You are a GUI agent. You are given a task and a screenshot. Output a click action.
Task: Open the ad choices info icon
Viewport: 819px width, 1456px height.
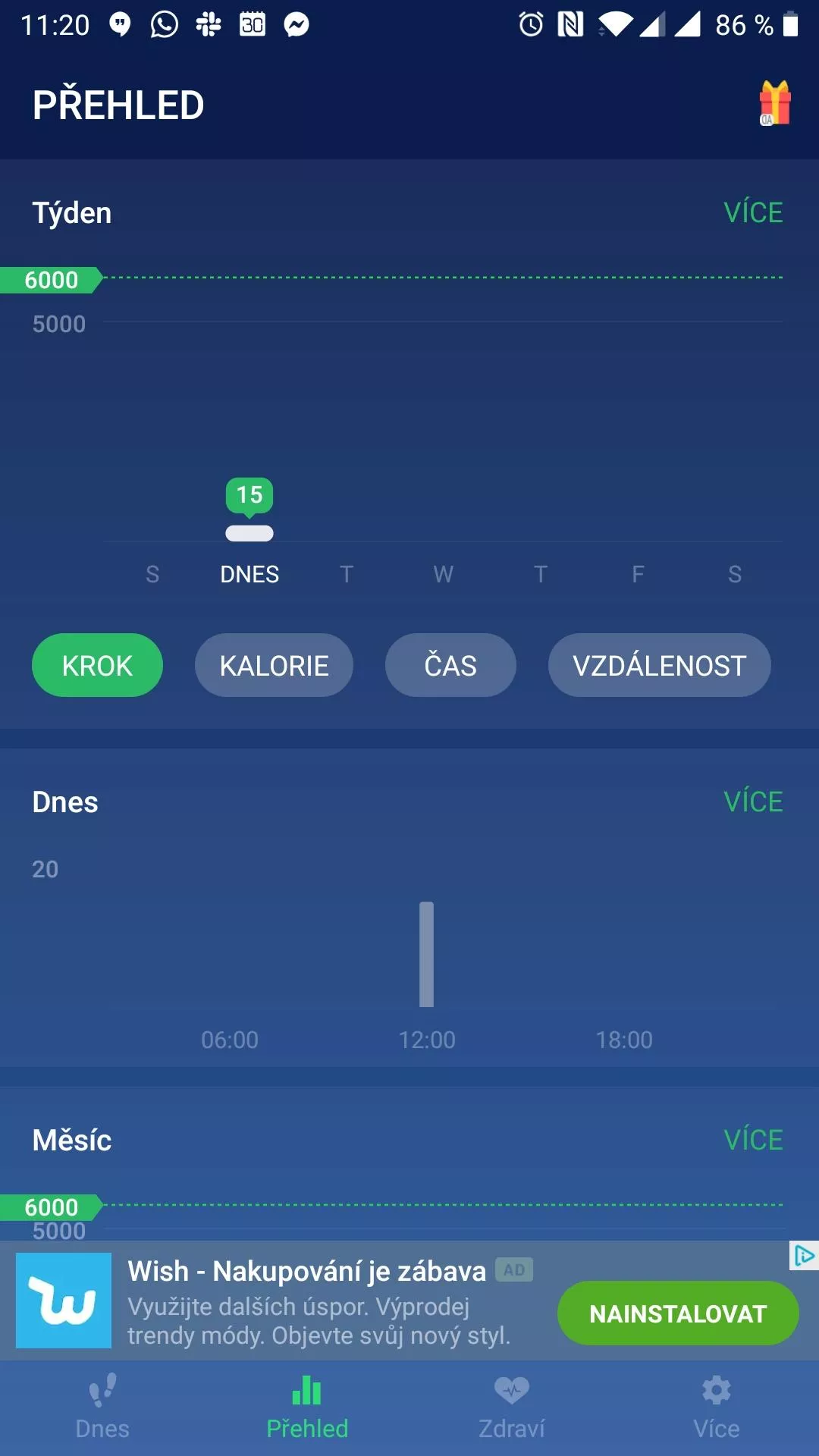(803, 1256)
